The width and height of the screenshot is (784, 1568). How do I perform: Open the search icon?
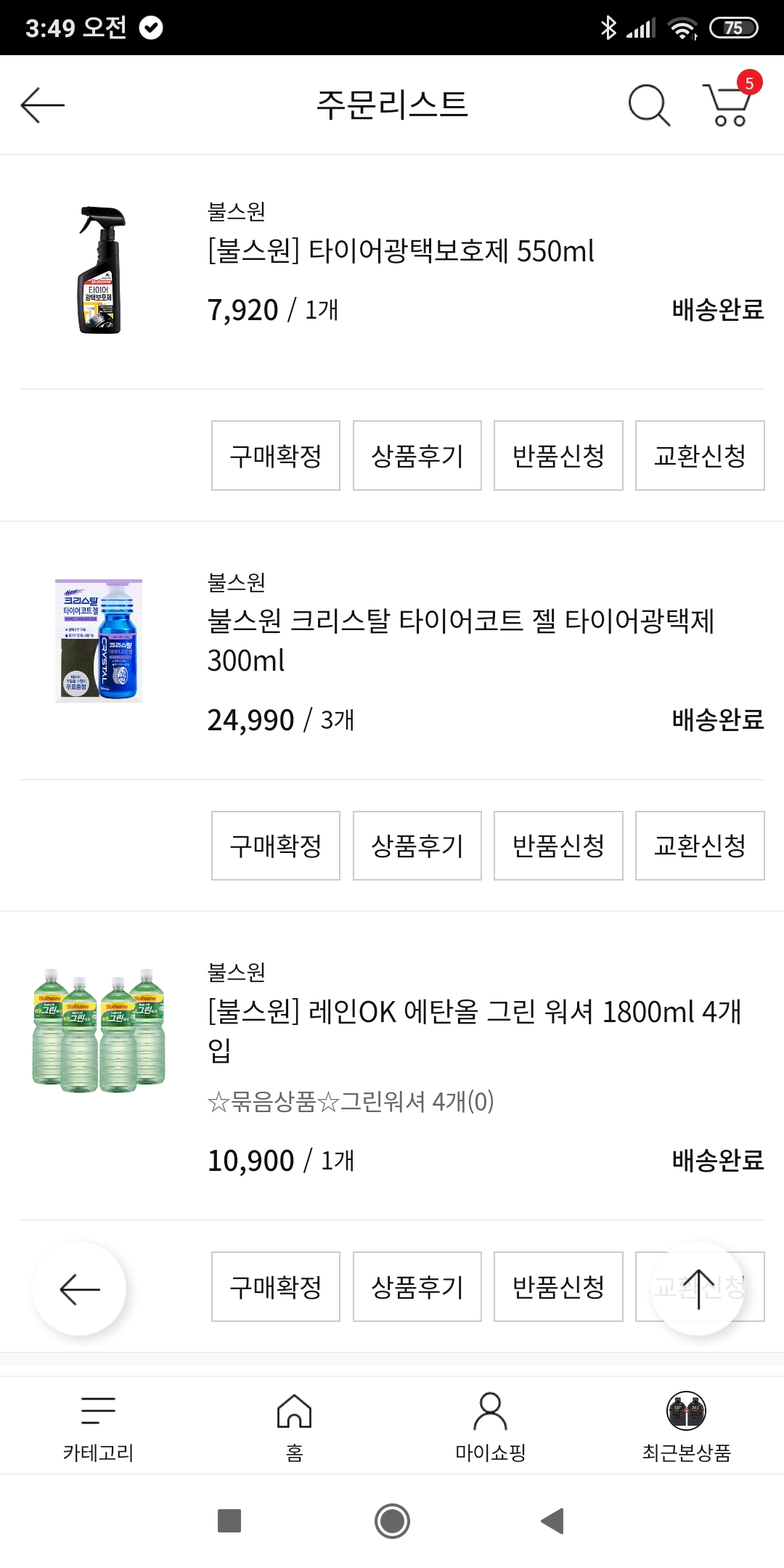pos(648,105)
